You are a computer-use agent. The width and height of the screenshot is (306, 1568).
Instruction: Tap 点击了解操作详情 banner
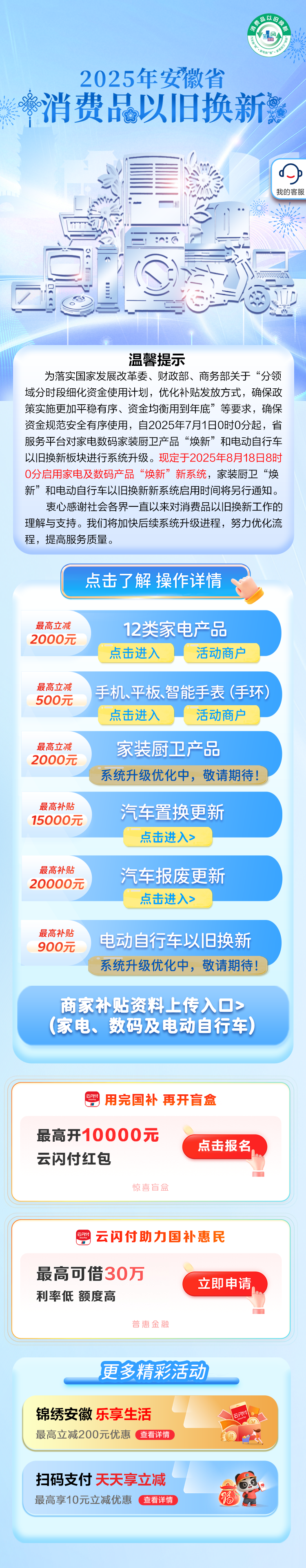point(155,581)
